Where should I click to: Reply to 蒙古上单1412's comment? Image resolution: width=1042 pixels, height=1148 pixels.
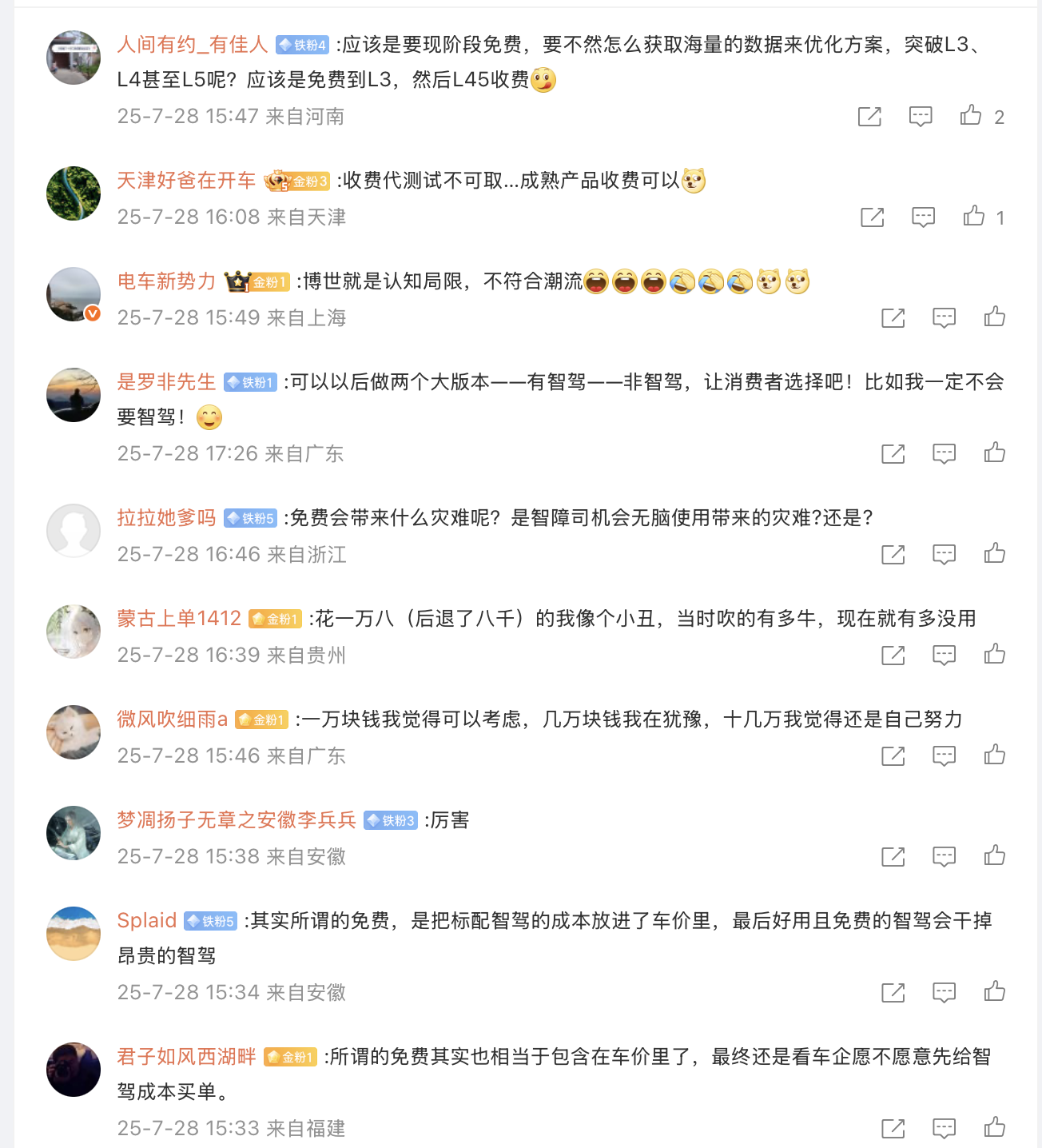(944, 655)
